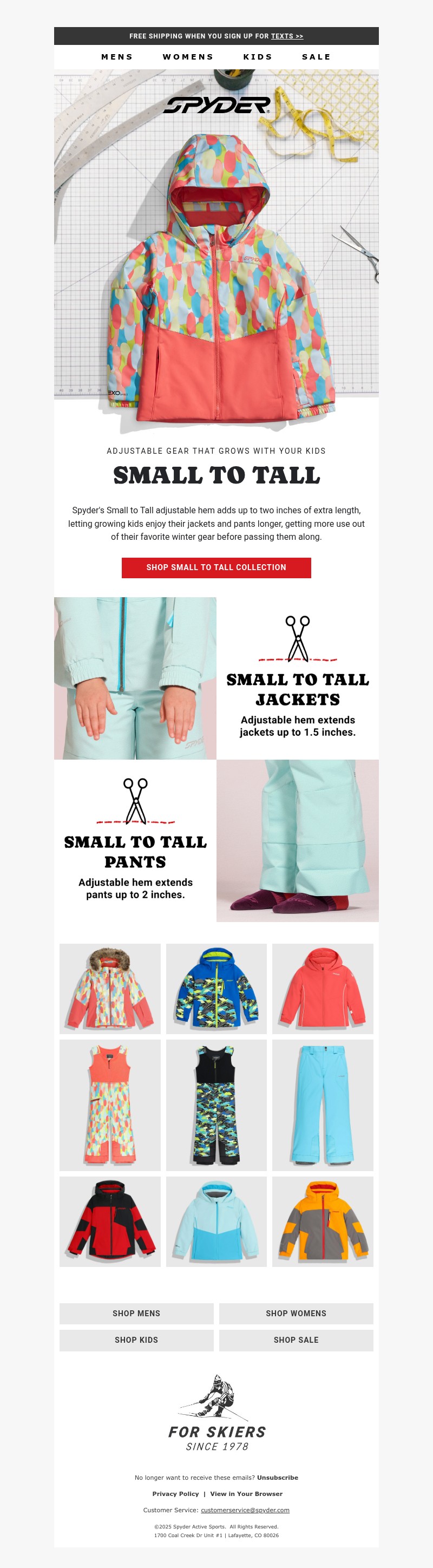This screenshot has height=1568, width=433.
Task: Open the MENS navigation link
Action: (x=117, y=57)
